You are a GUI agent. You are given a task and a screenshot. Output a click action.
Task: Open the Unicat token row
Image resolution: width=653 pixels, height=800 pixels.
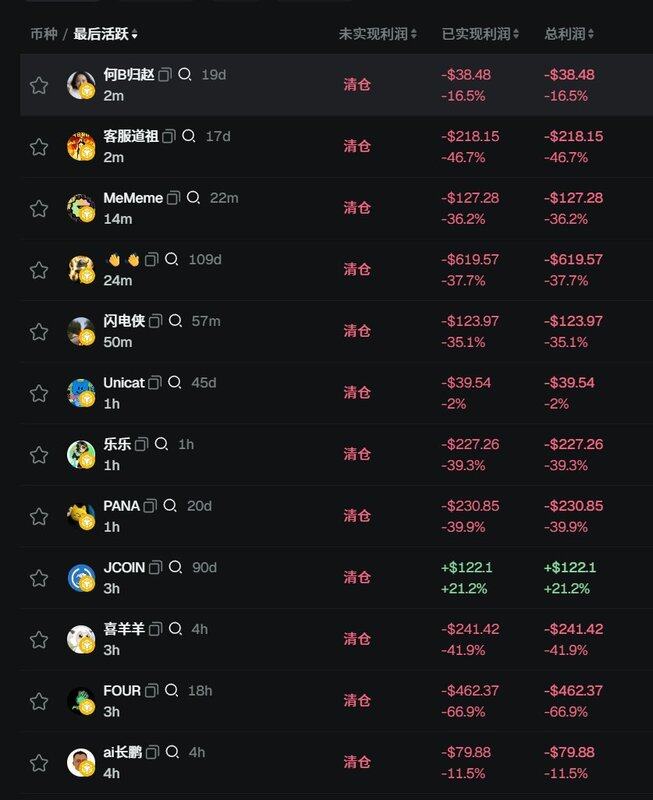pos(123,383)
